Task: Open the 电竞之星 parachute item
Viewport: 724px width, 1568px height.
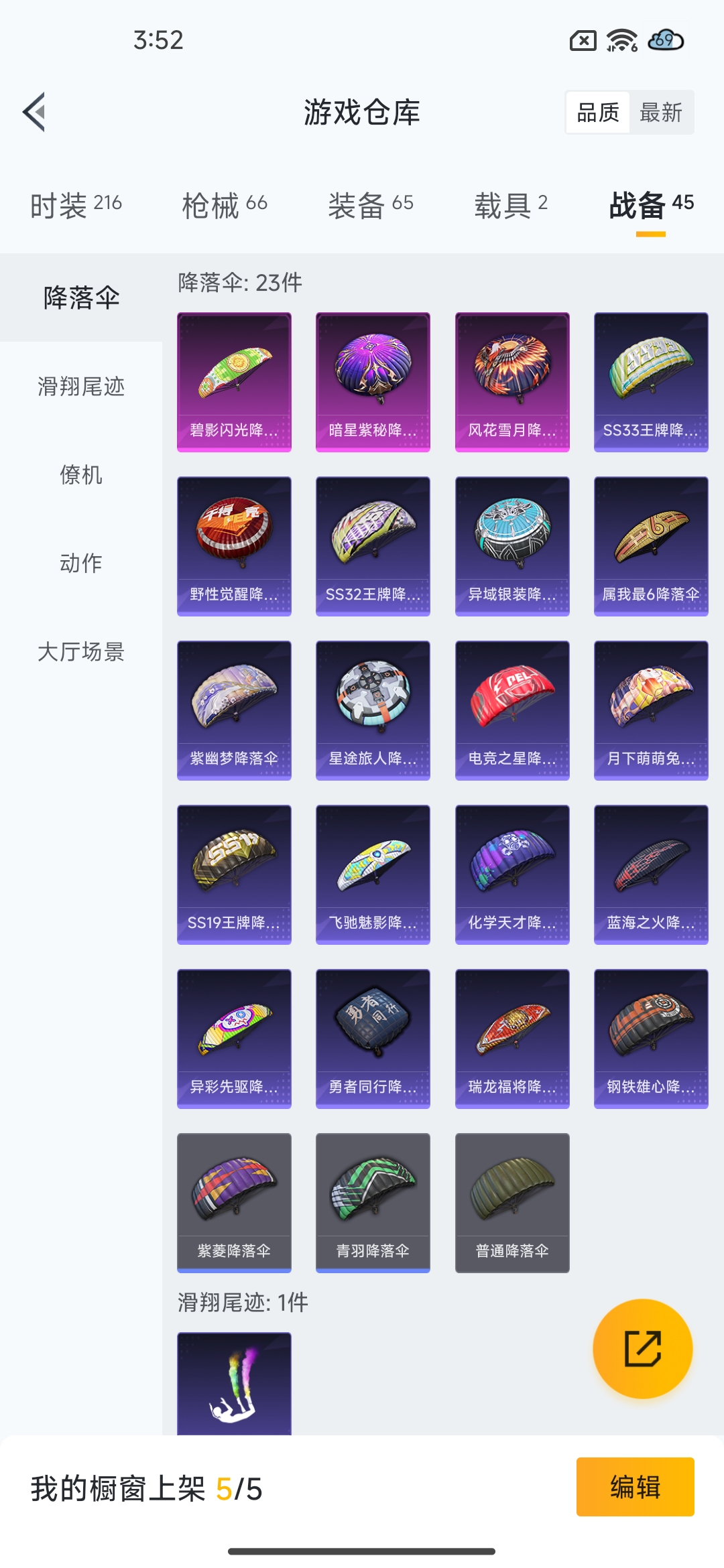Action: 512,710
